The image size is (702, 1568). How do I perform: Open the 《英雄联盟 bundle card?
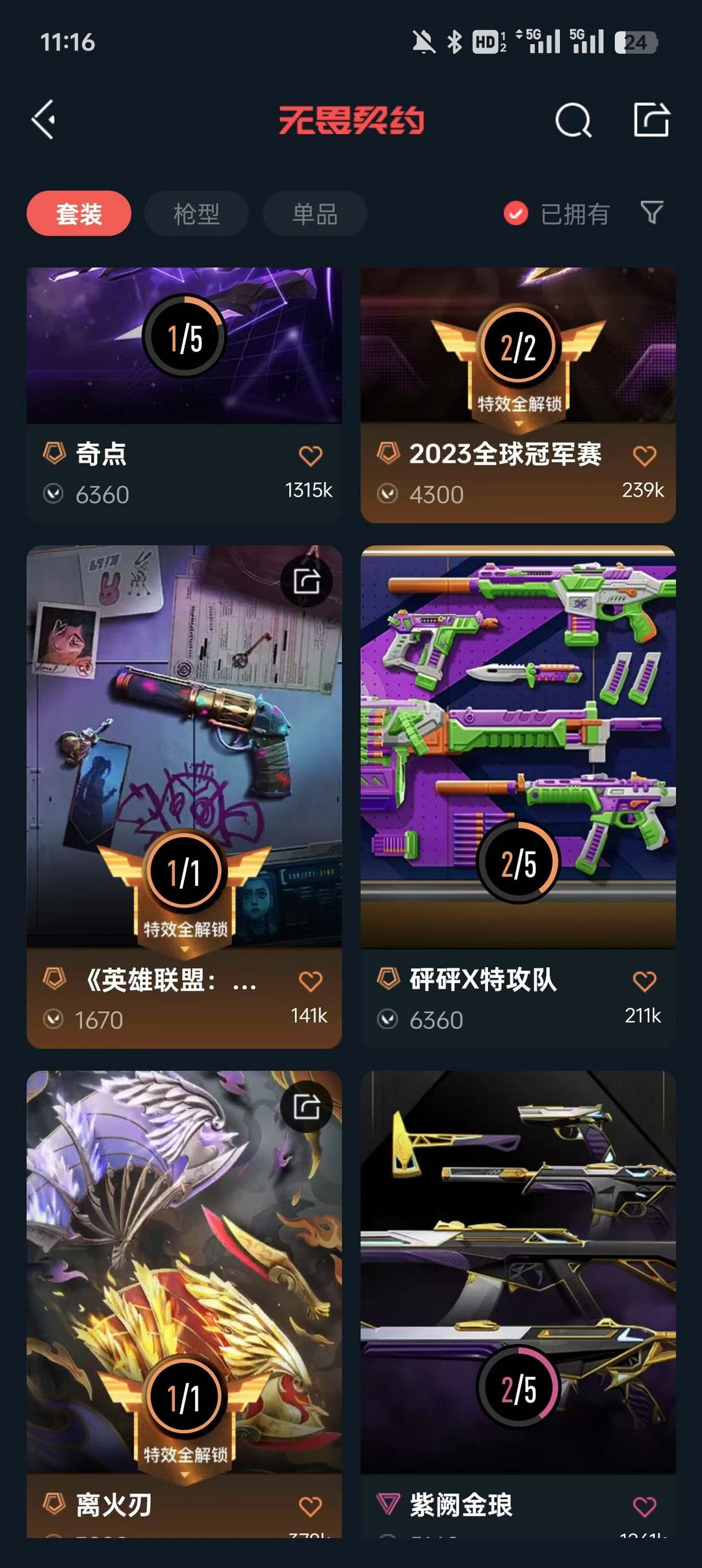(184, 796)
